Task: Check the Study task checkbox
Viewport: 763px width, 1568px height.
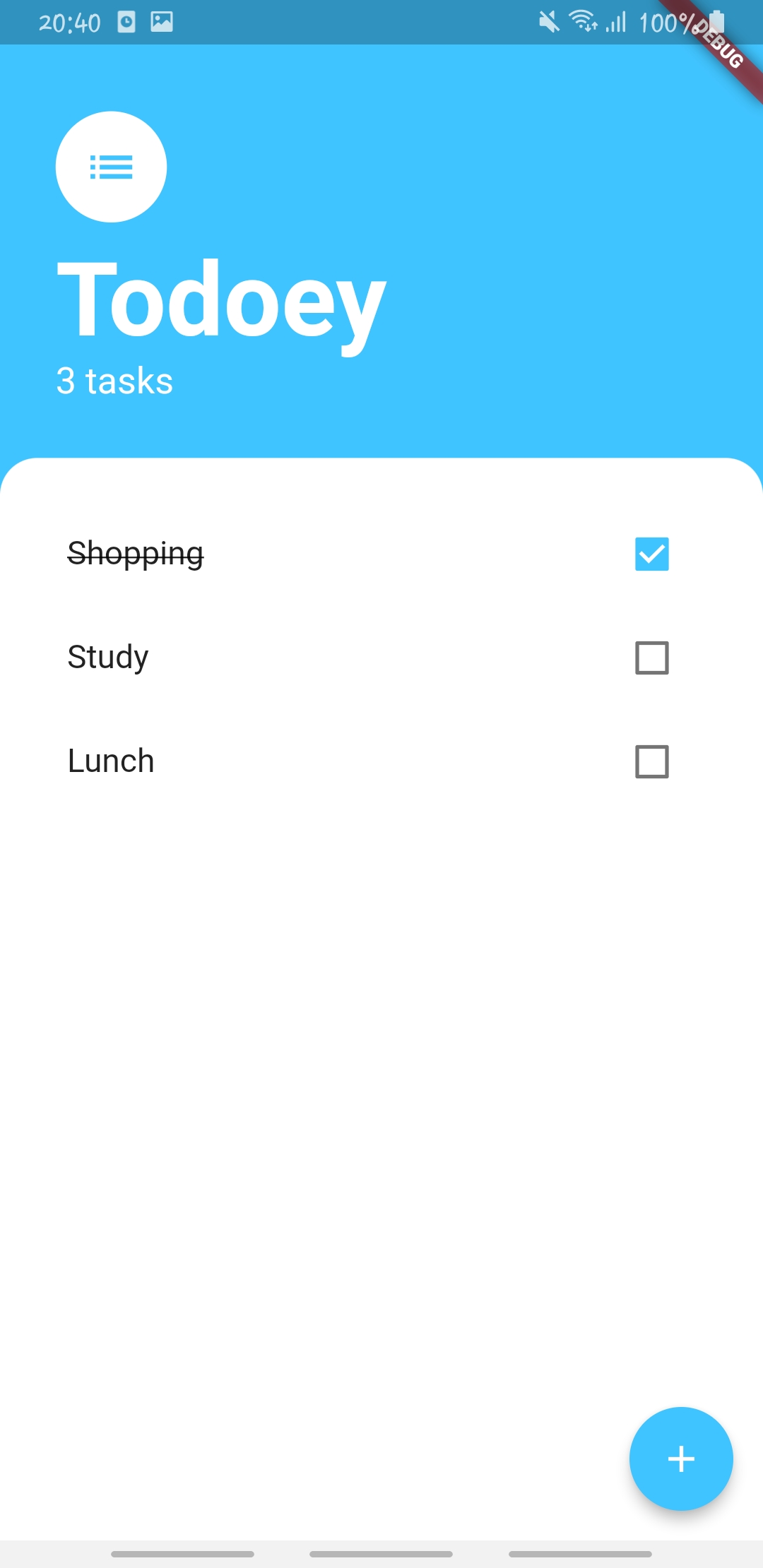Action: 651,658
